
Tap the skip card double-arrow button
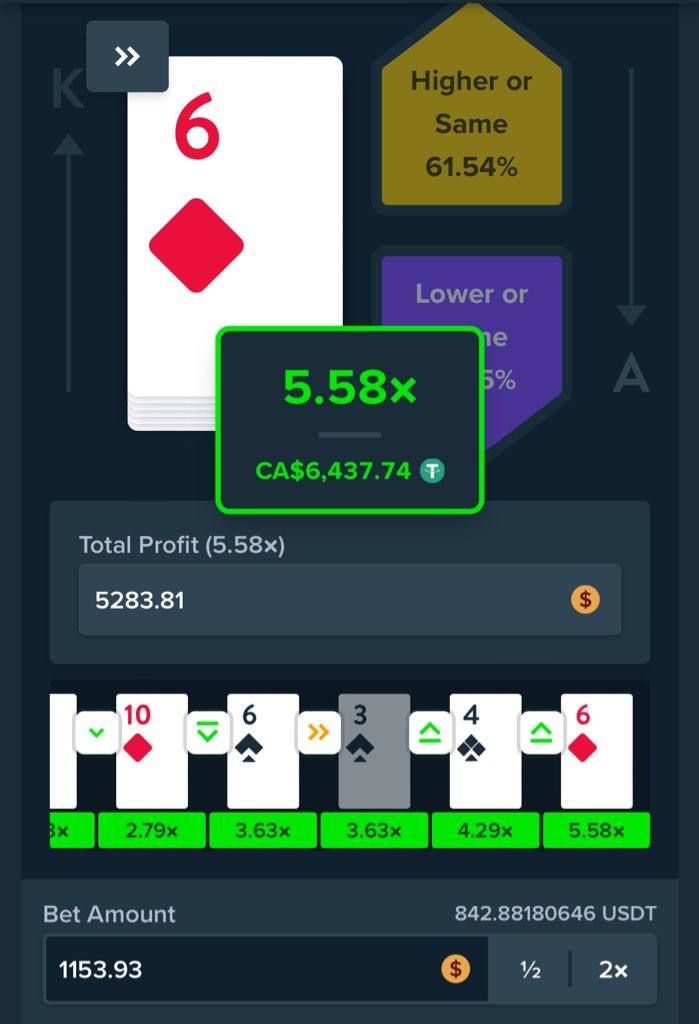[127, 57]
